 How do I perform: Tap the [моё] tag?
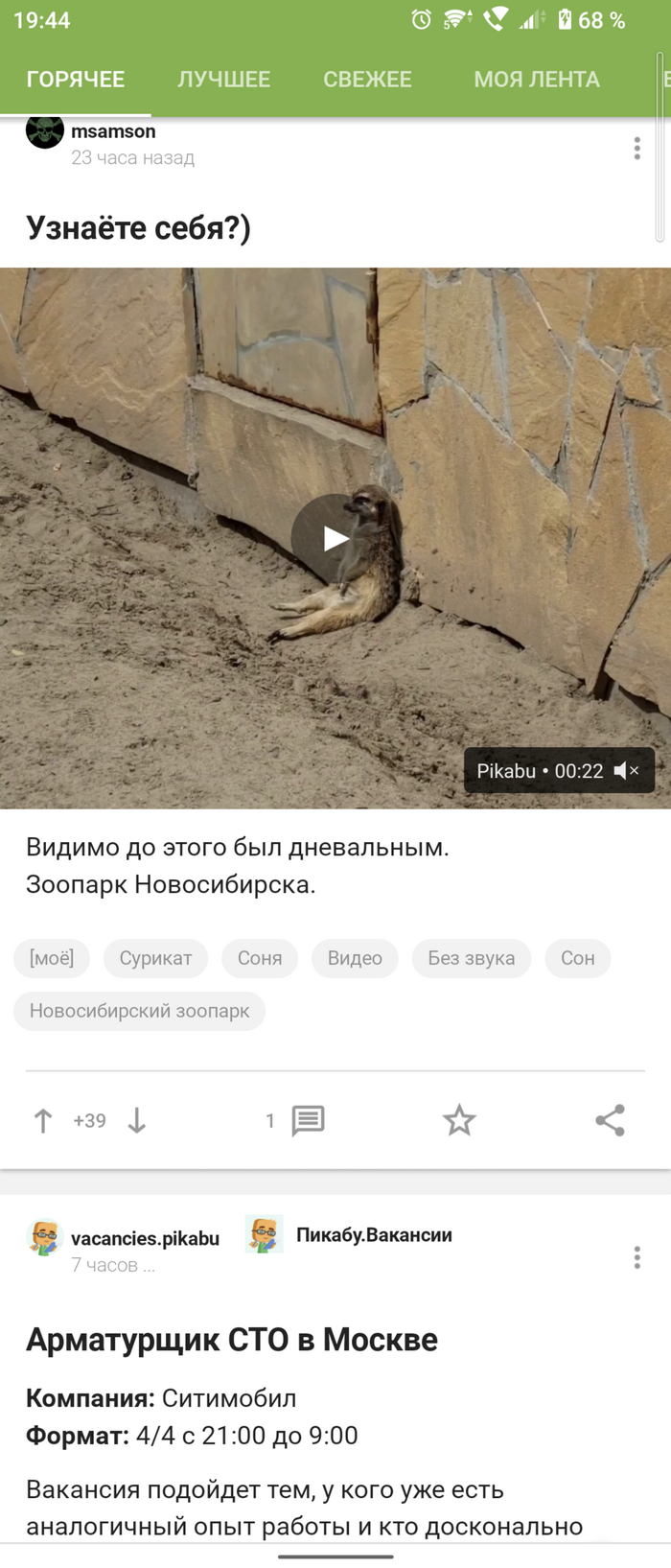click(x=52, y=958)
